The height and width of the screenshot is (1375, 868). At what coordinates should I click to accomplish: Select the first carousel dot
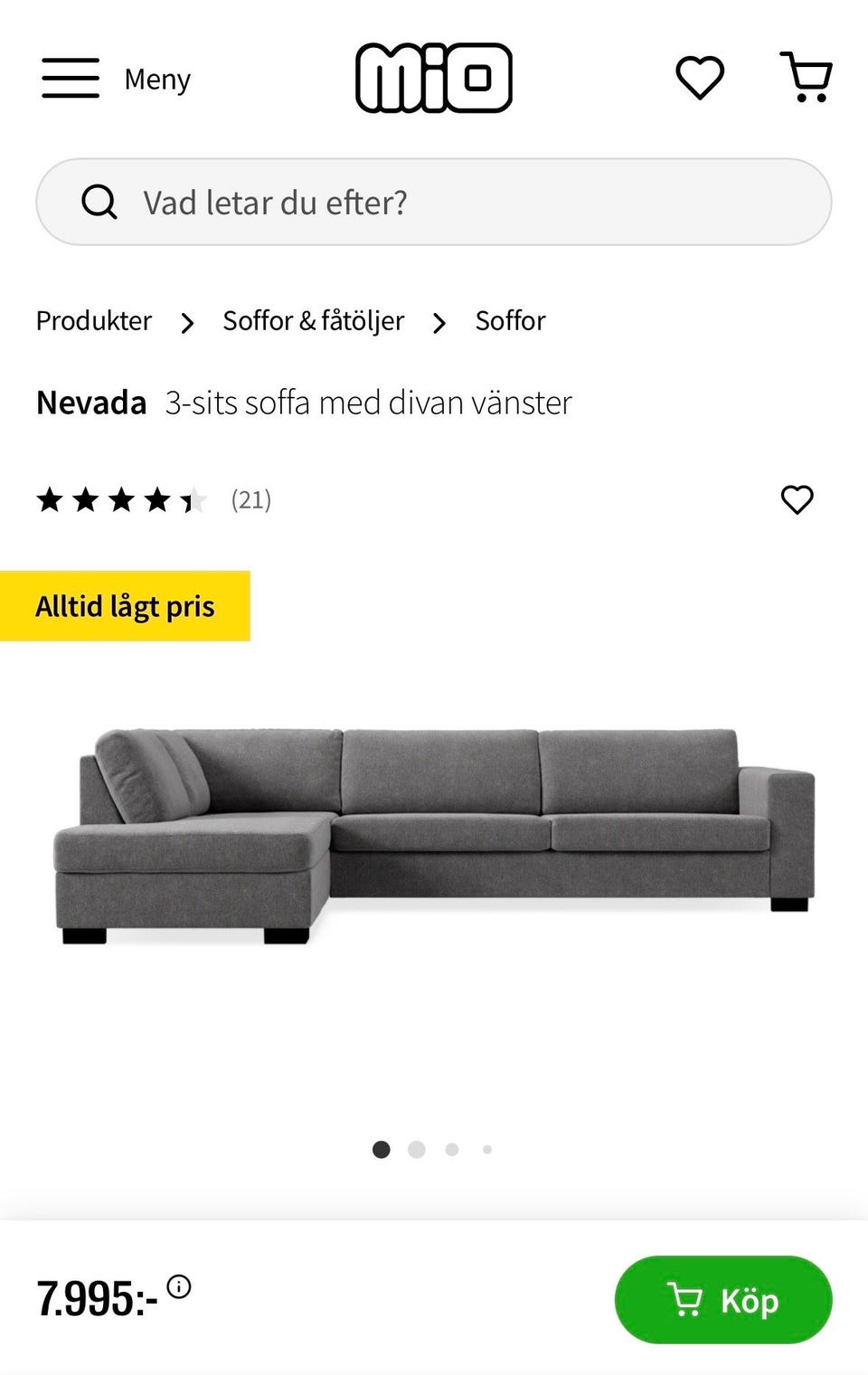coord(381,1150)
